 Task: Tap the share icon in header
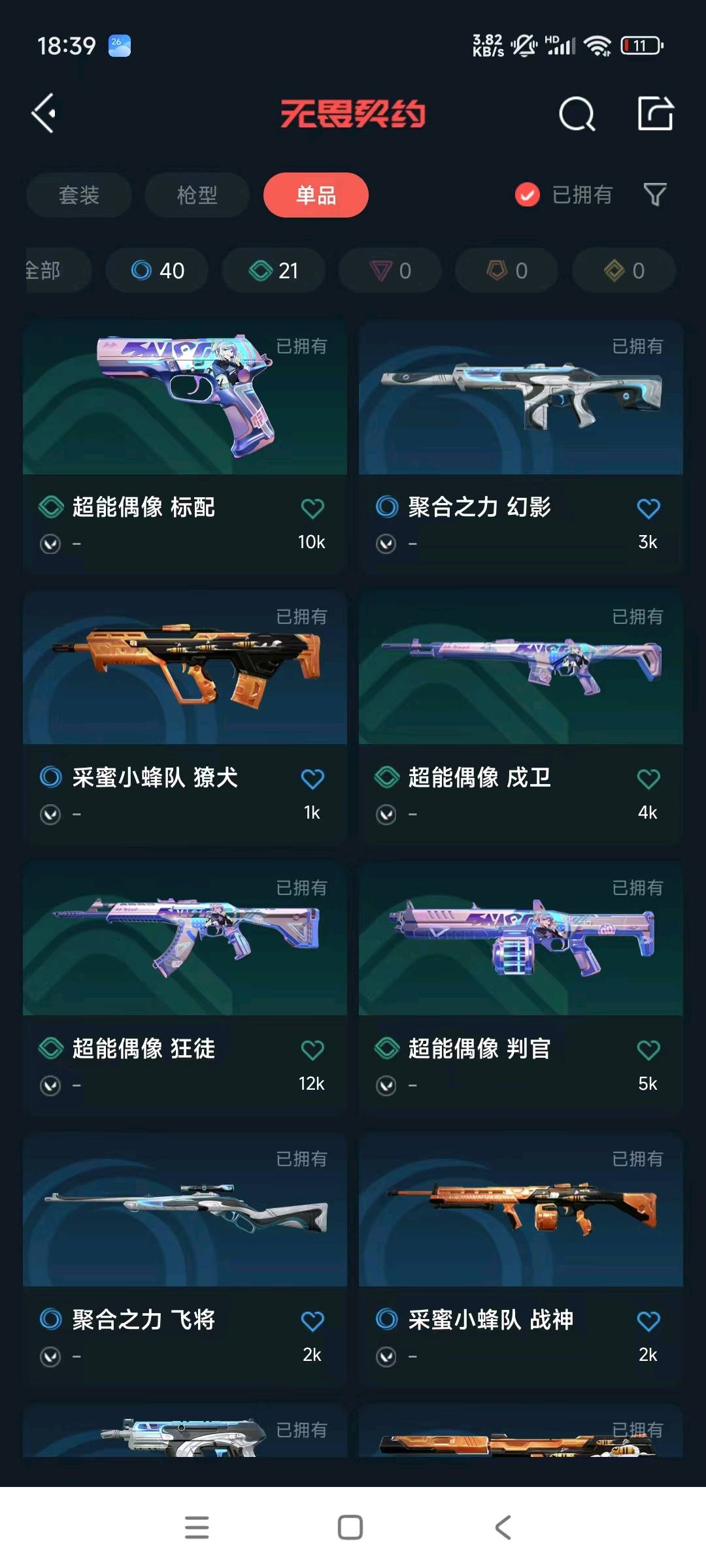tap(655, 114)
